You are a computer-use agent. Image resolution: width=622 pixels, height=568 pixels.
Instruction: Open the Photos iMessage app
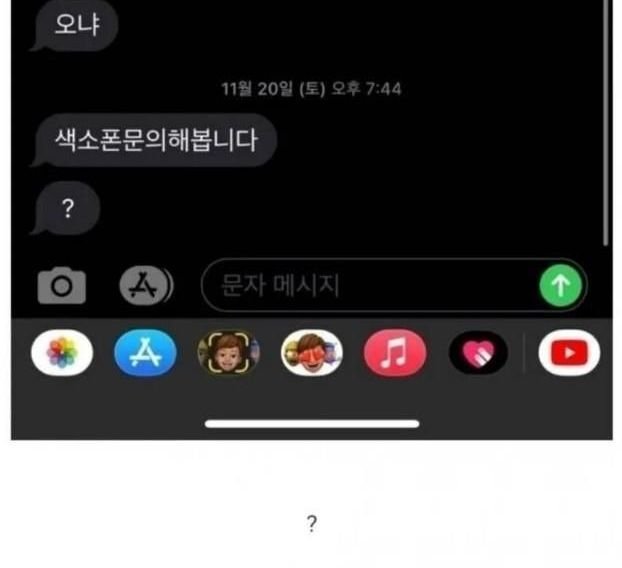point(62,353)
